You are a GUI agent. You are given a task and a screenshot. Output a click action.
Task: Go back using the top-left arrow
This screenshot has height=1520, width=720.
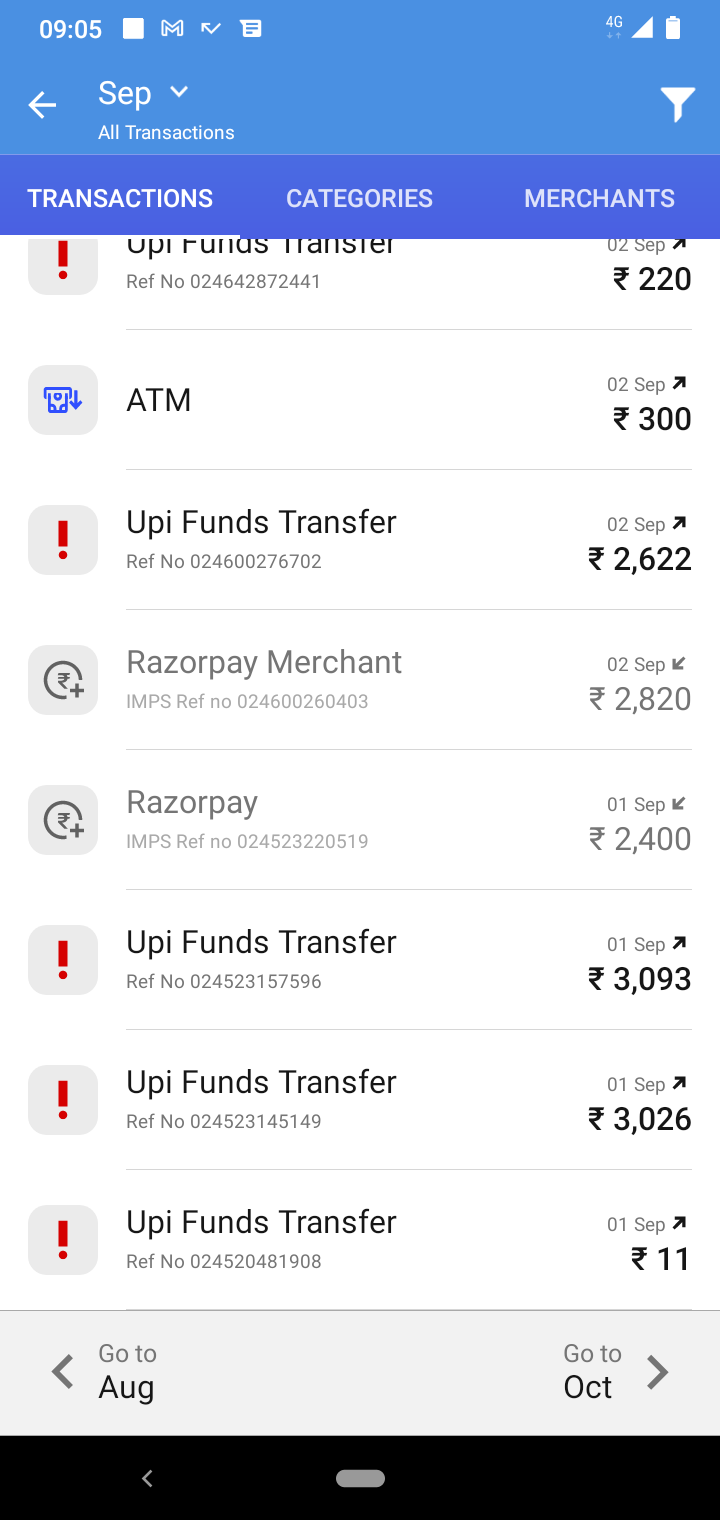click(x=42, y=105)
